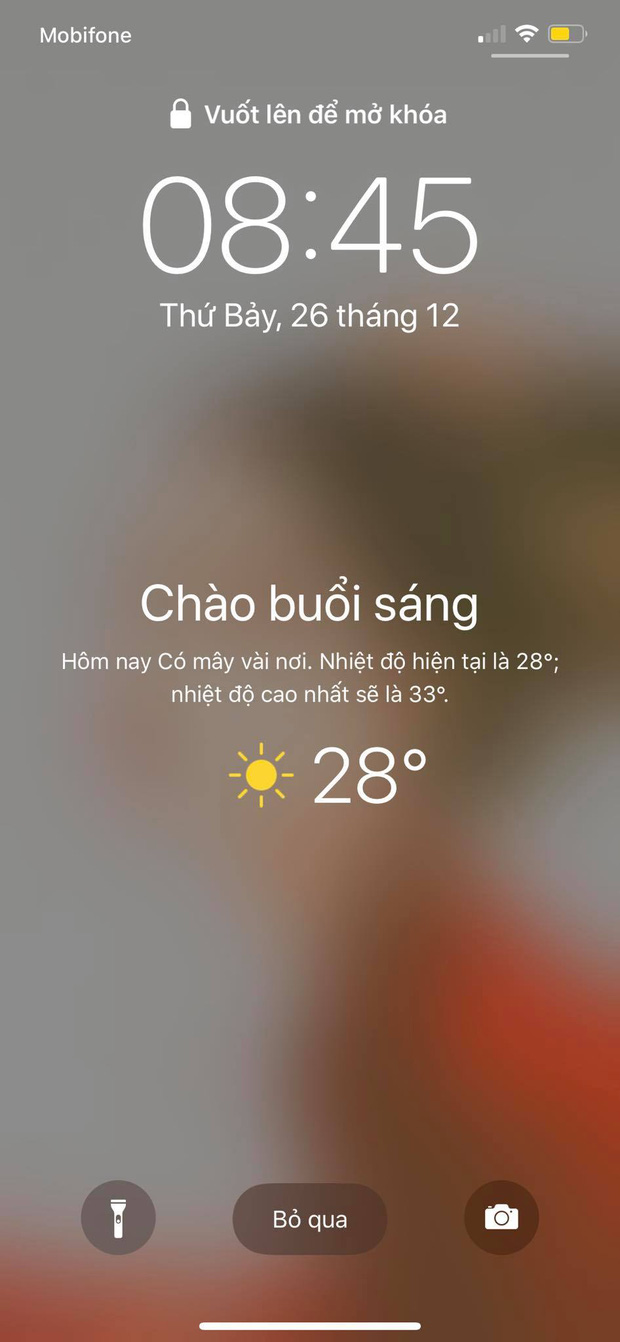
Task: Open the 28° weather summary
Action: point(328,775)
